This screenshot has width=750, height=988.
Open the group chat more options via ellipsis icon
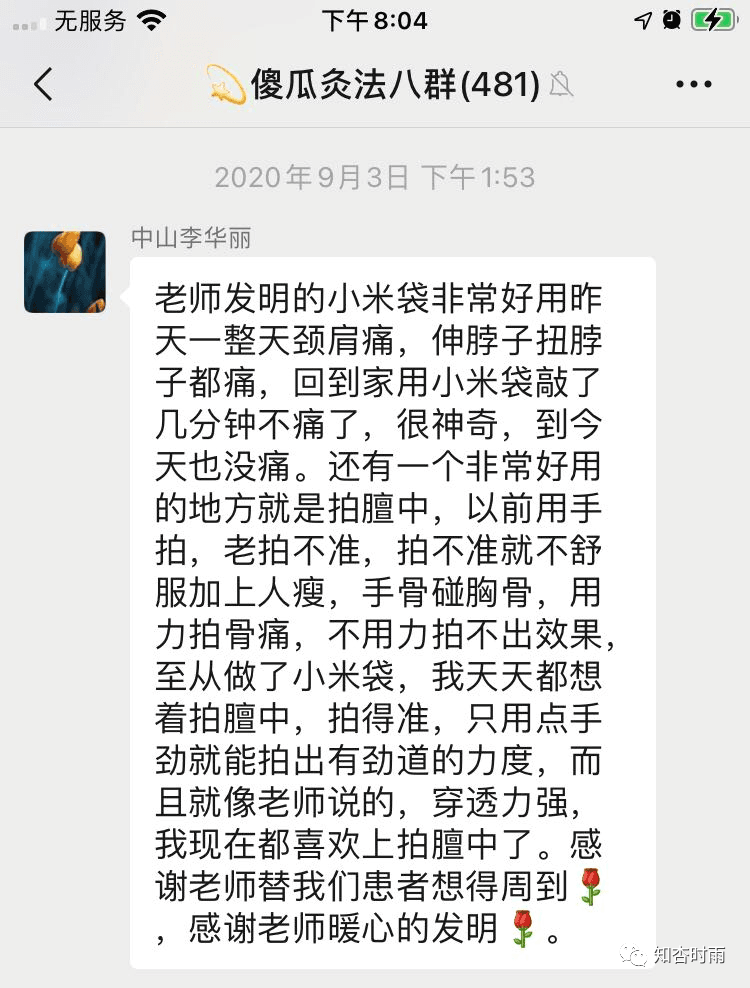pos(692,85)
